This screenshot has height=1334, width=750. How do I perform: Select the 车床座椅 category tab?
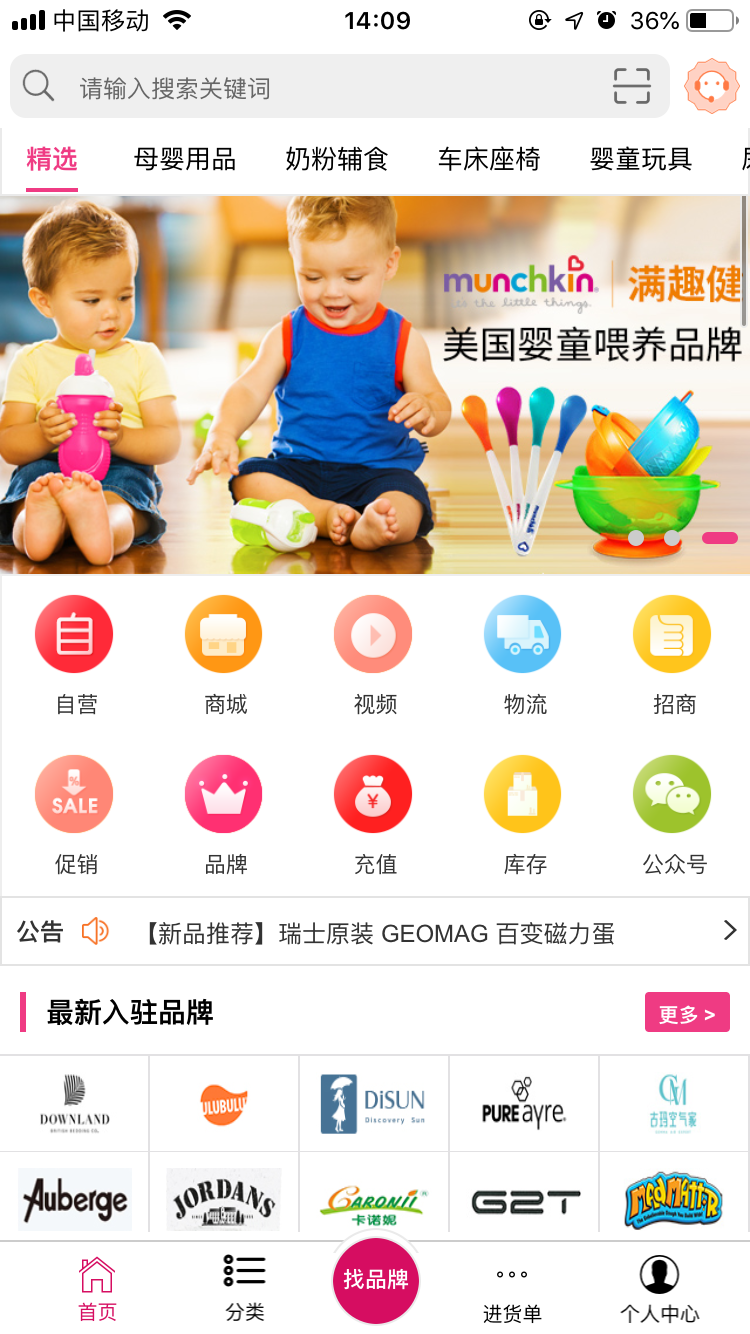(x=488, y=159)
